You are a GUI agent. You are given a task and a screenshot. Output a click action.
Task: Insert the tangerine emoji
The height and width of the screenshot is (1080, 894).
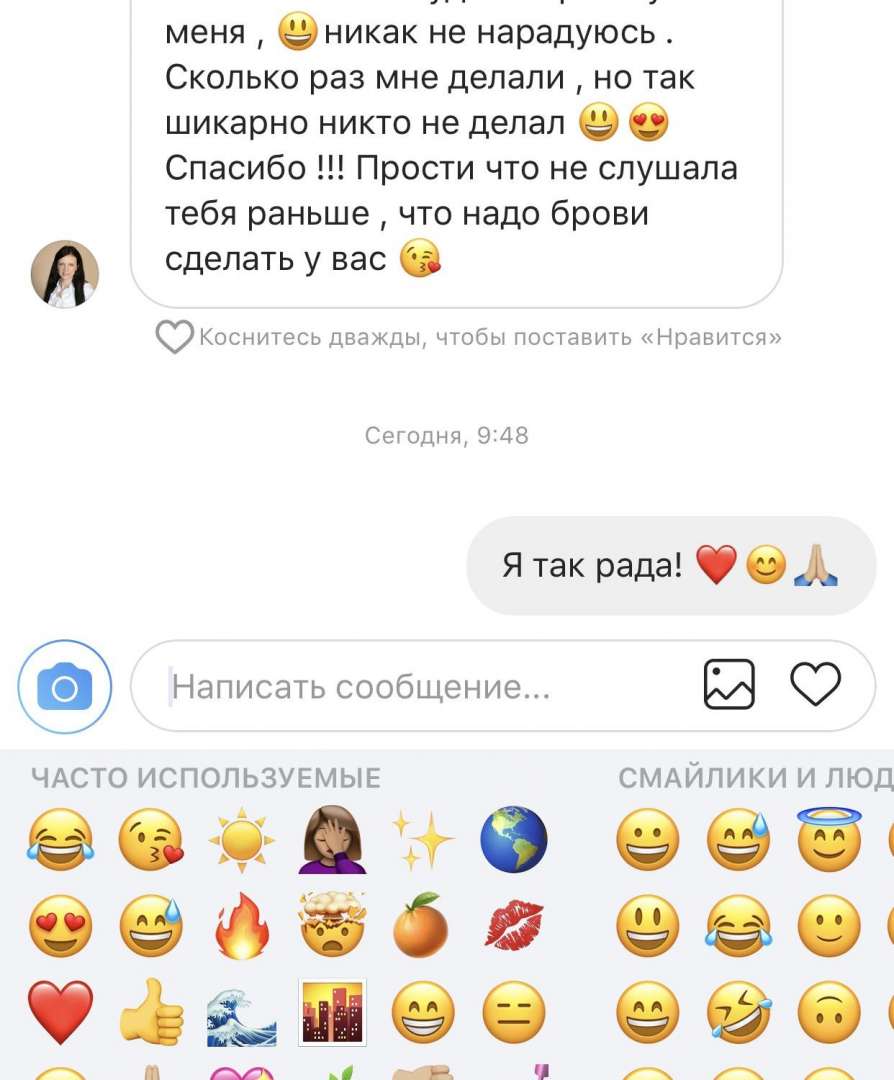coord(422,925)
